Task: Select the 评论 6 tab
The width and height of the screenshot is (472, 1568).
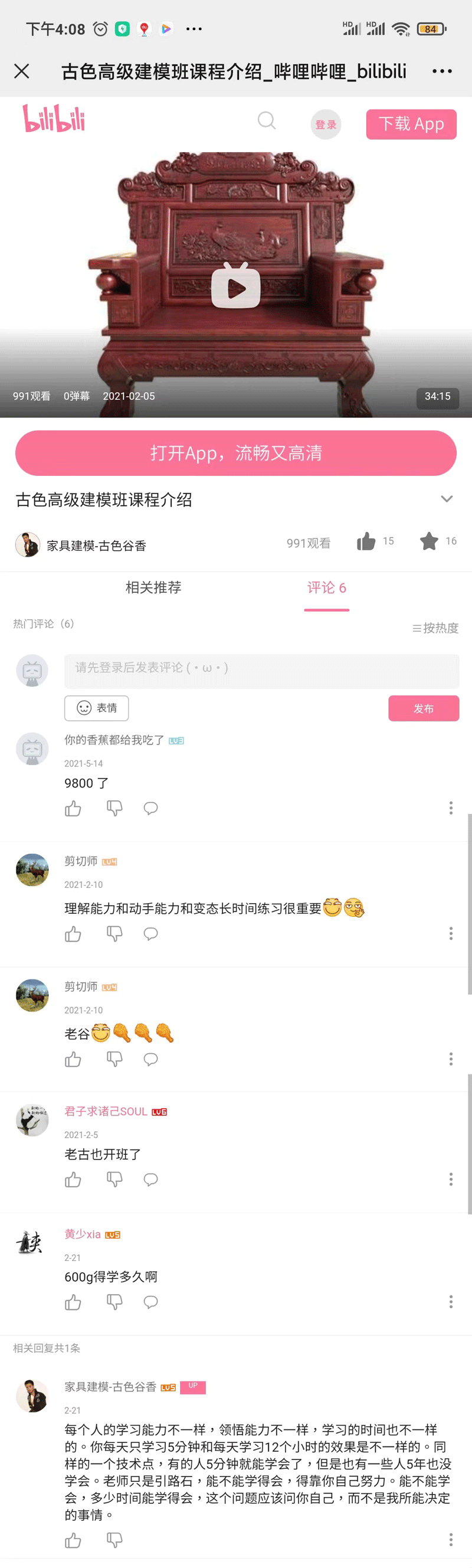Action: pos(327,587)
